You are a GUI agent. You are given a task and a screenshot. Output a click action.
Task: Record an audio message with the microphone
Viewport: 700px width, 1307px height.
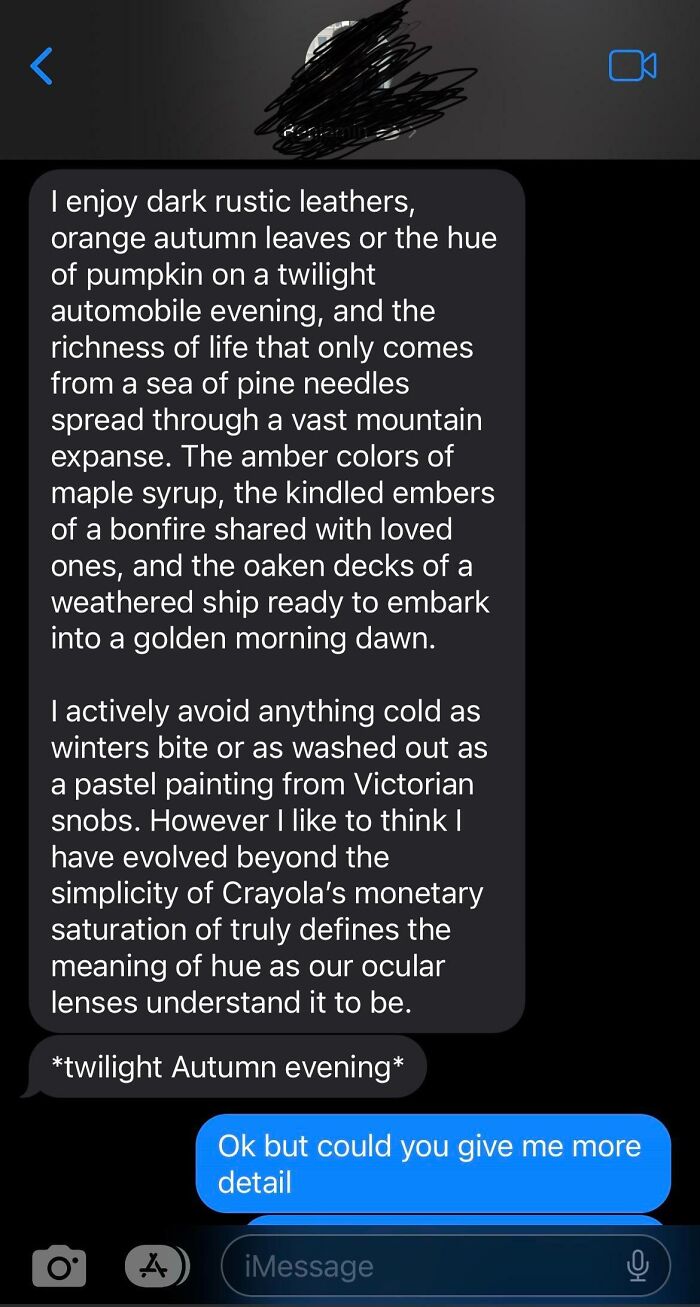click(637, 1266)
